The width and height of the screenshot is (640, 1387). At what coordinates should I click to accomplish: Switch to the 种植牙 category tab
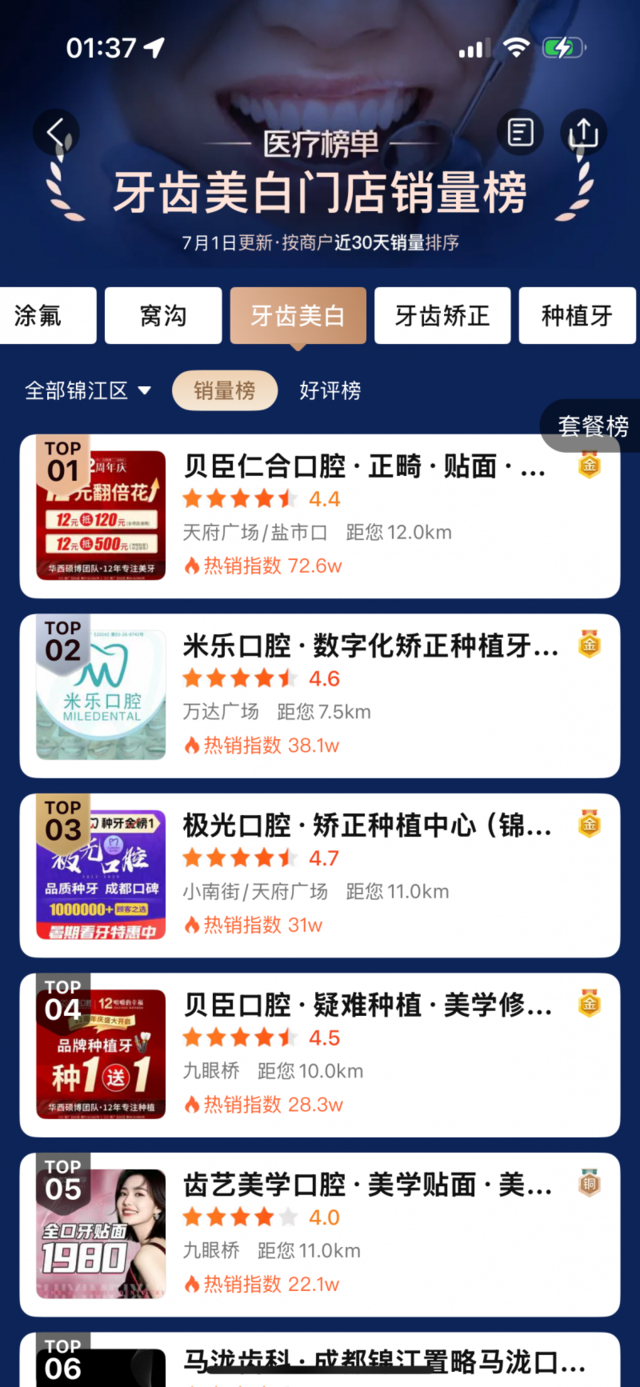click(x=577, y=316)
